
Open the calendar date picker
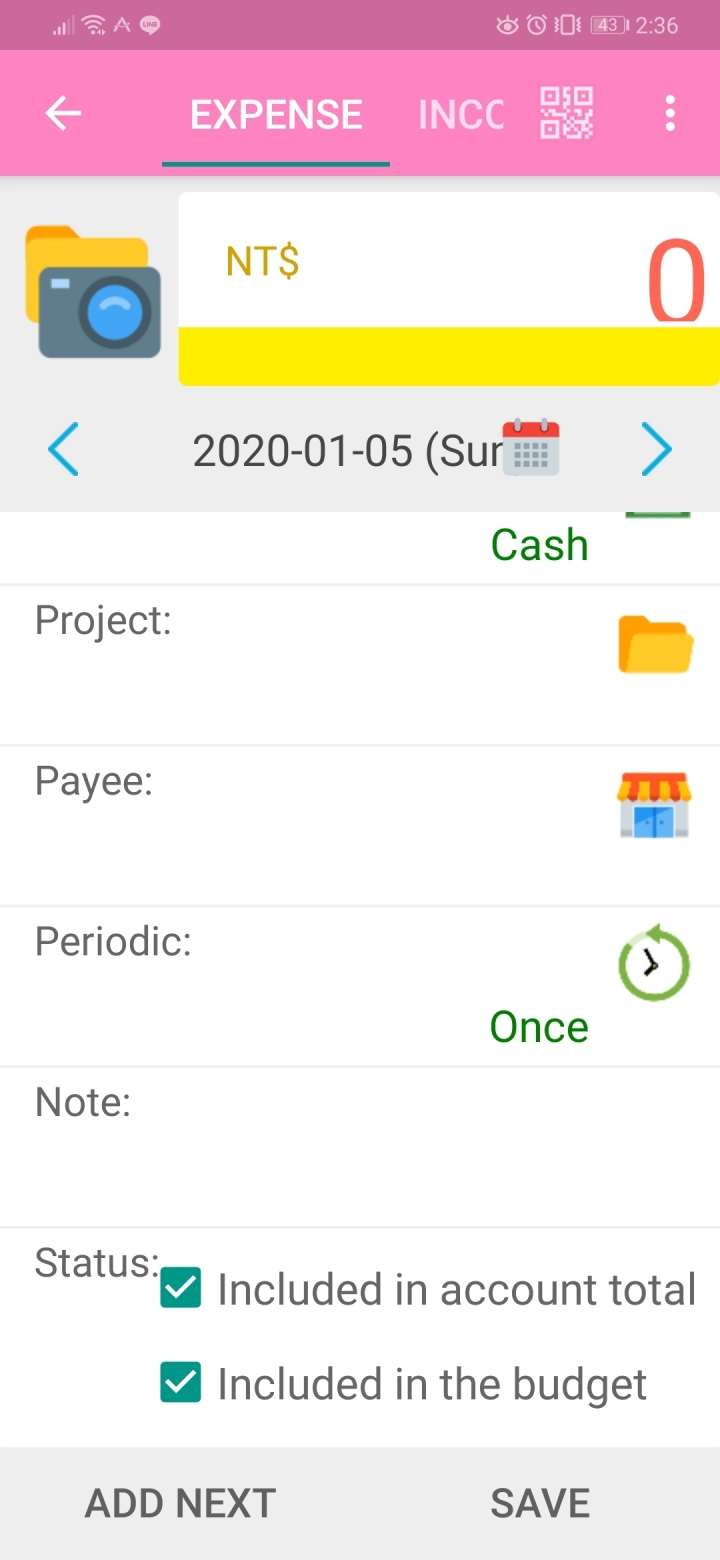(x=531, y=448)
